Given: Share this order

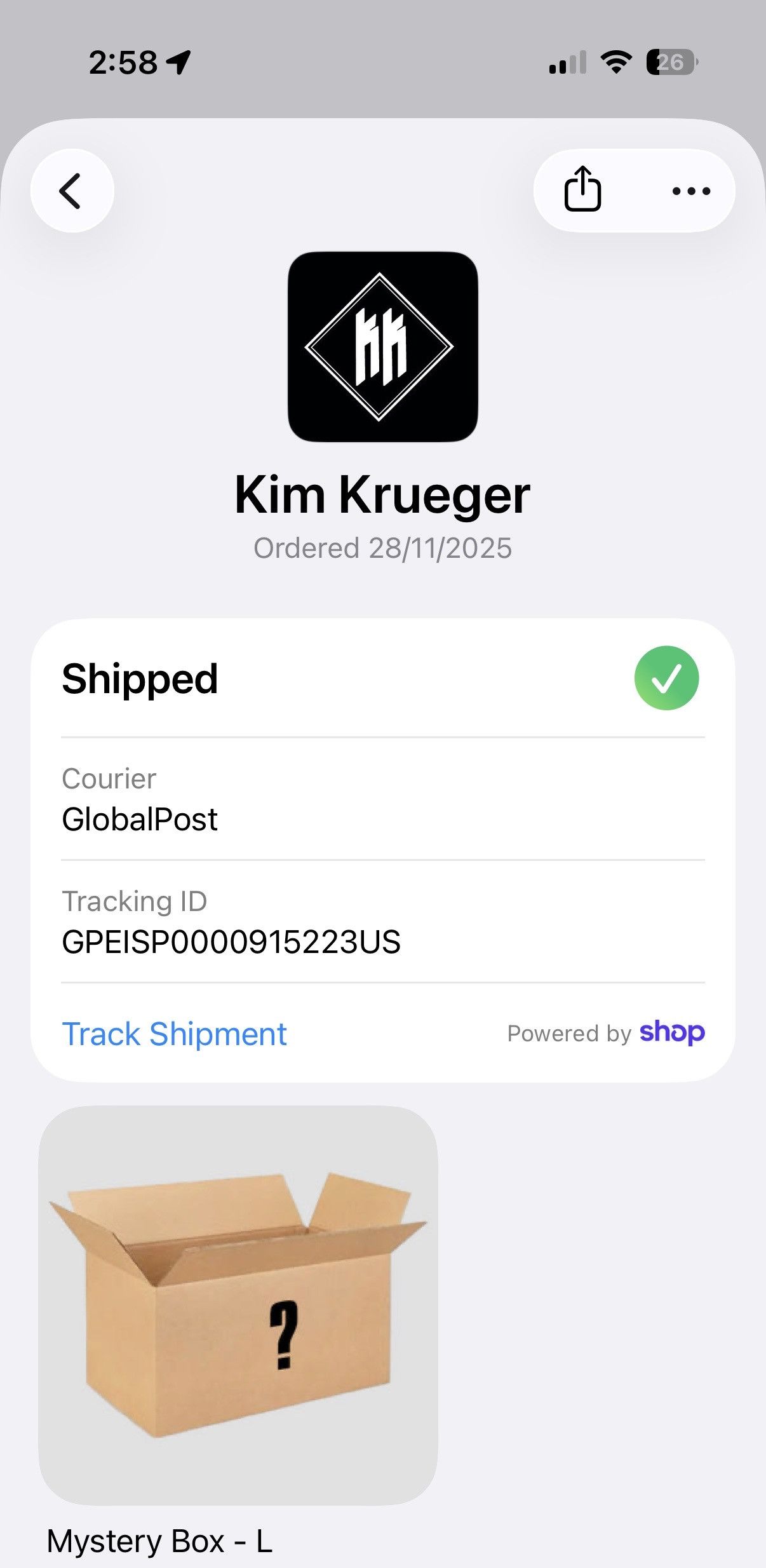Looking at the screenshot, I should click(x=582, y=189).
